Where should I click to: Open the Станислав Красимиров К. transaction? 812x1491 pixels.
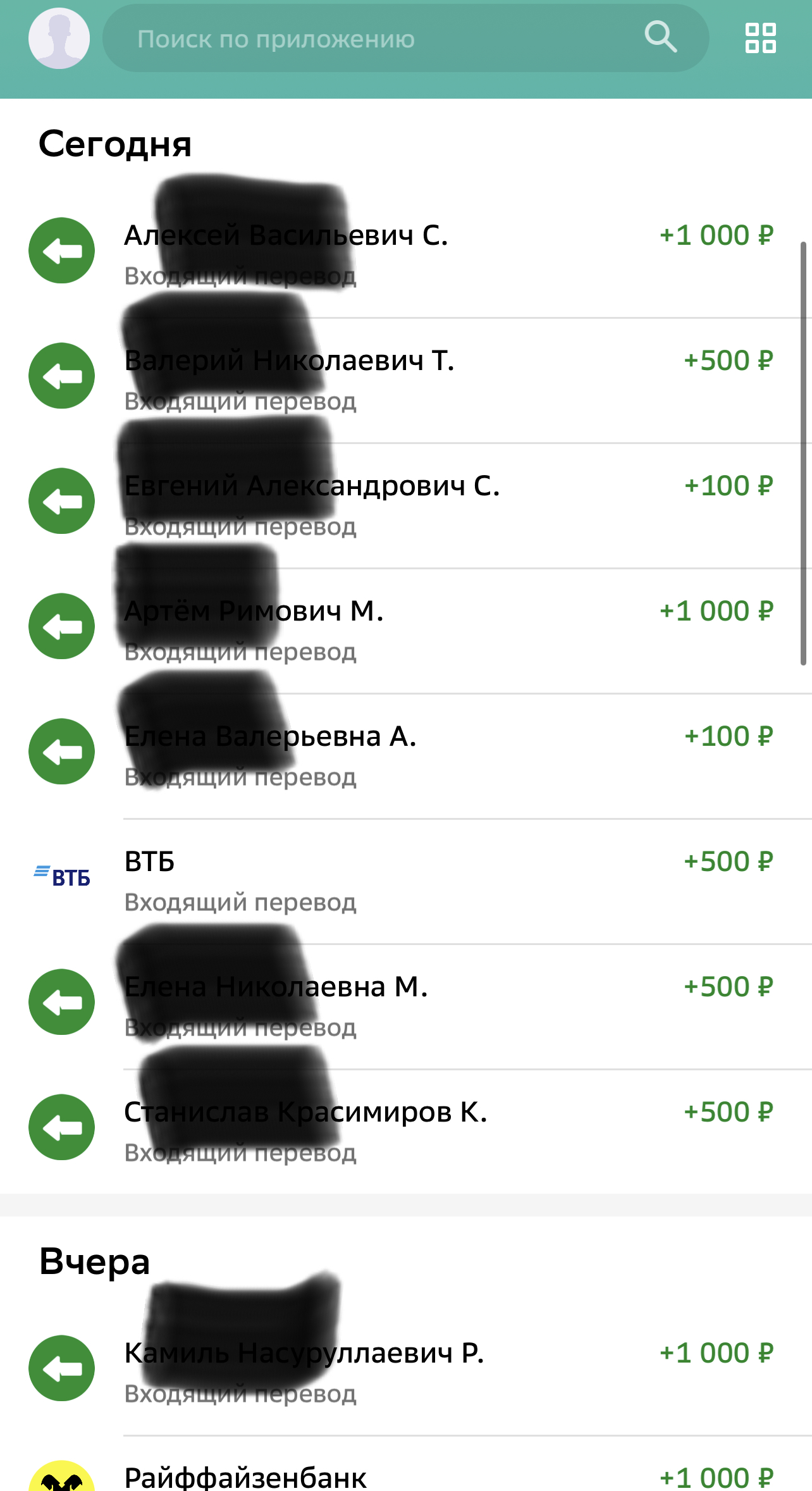[379, 1127]
